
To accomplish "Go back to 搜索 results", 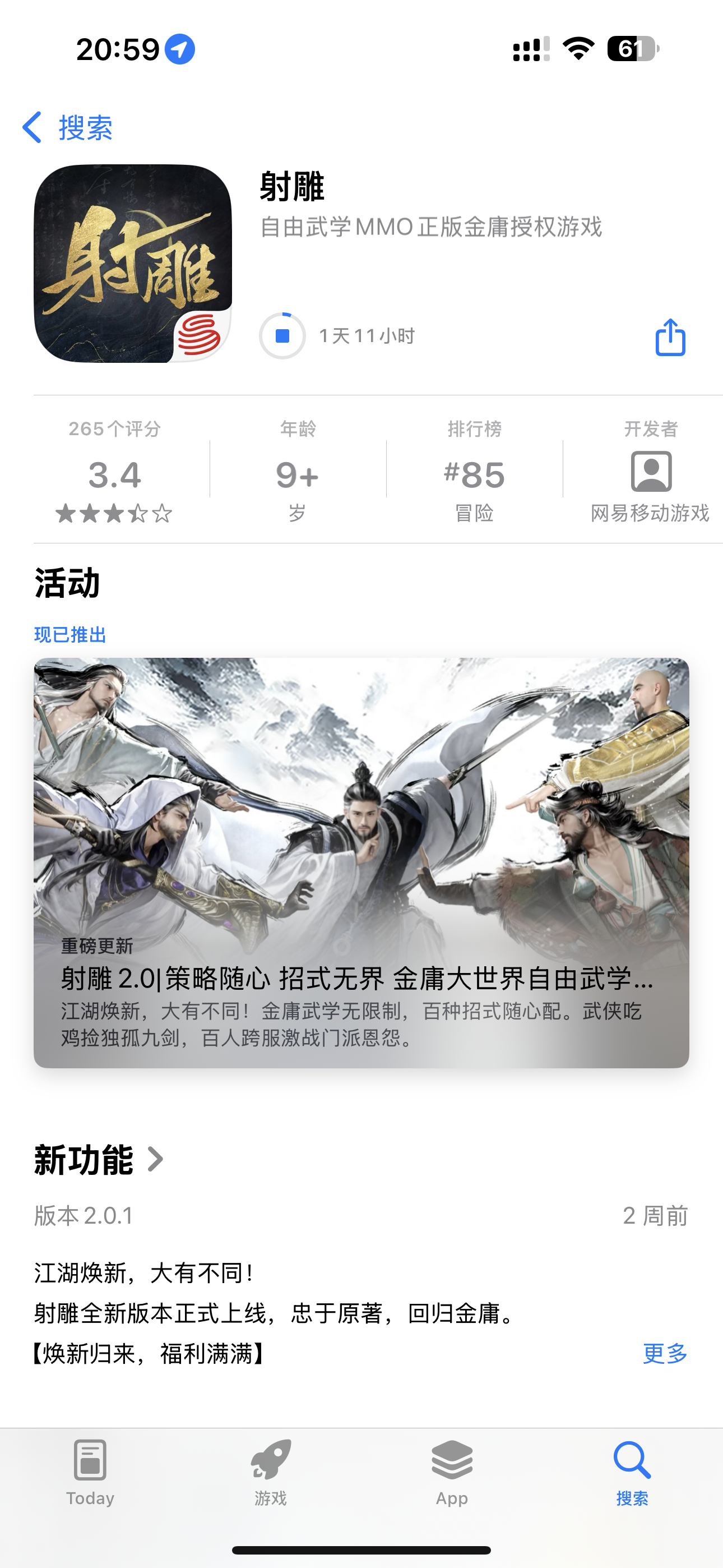I will [67, 128].
